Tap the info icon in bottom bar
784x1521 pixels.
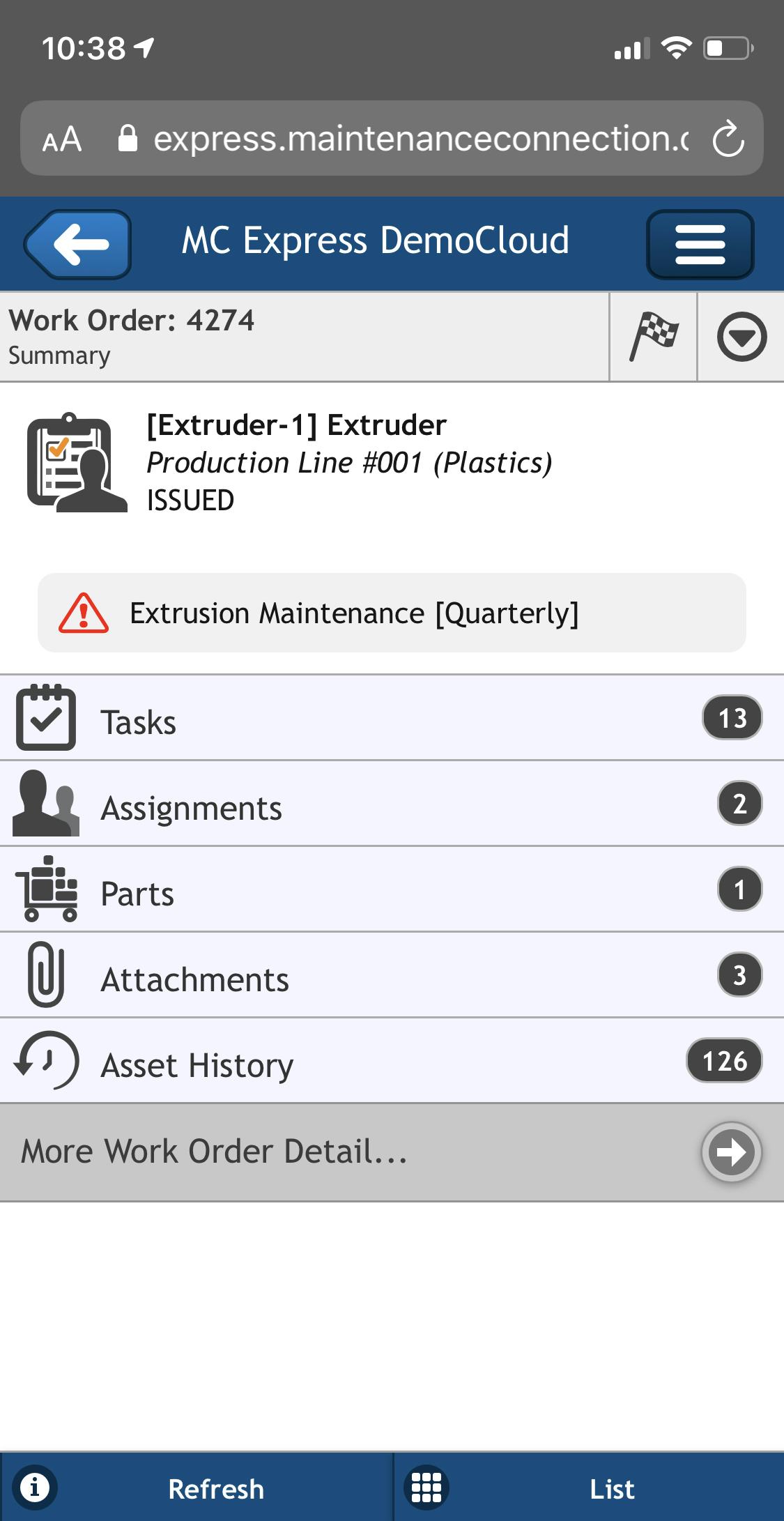35,1488
